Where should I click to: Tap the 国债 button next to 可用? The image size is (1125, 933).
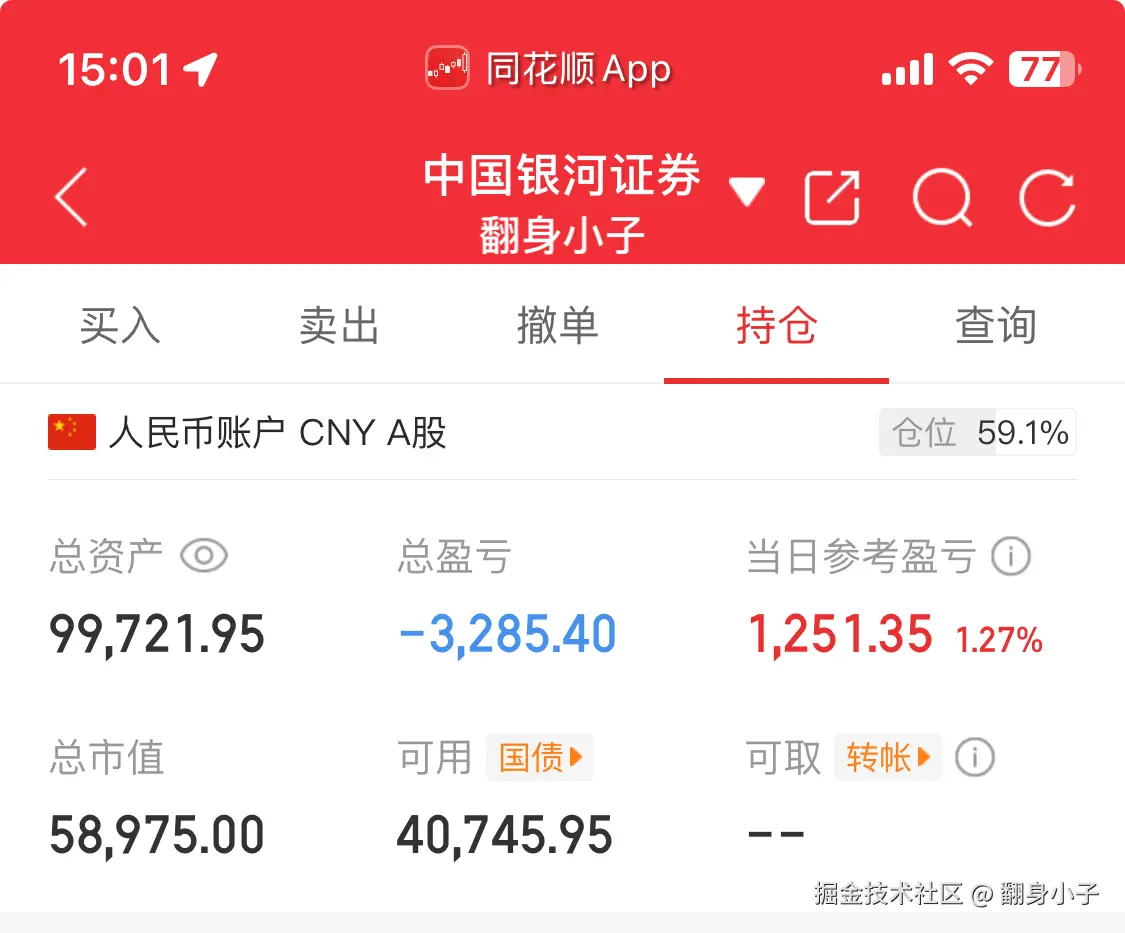pos(540,757)
